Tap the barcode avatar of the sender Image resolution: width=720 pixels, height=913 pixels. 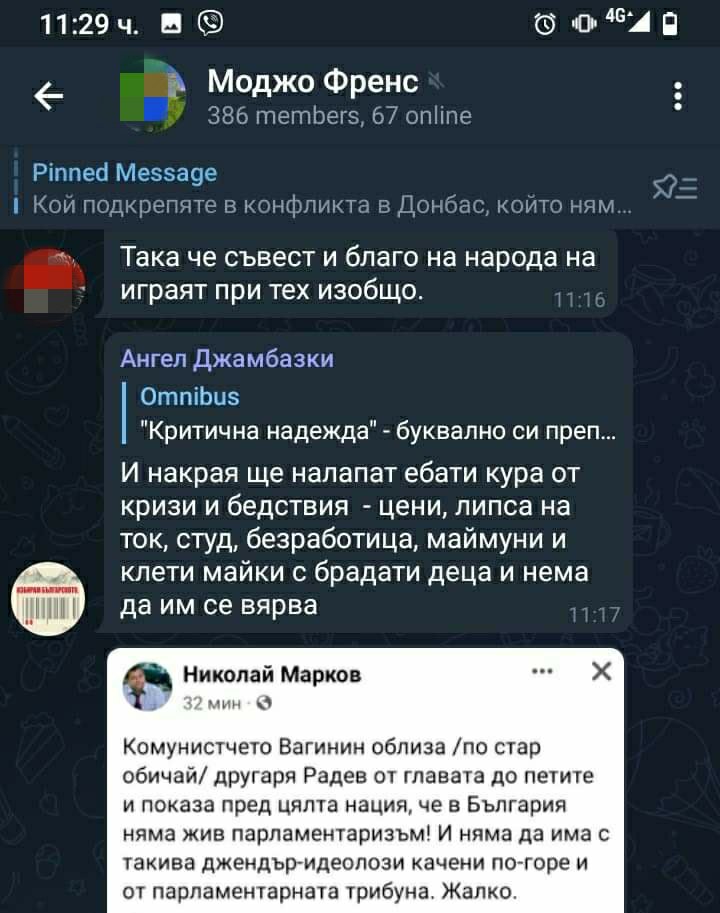point(47,598)
